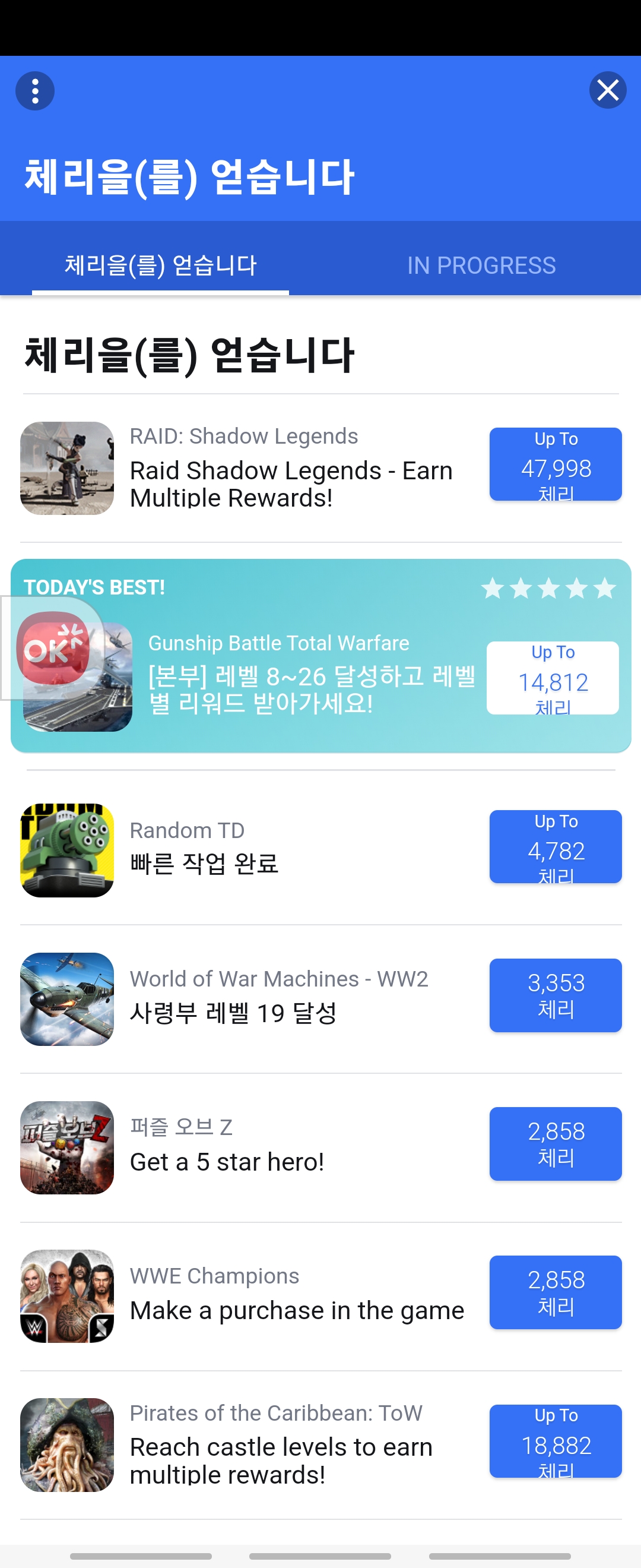Tap the 3,353 체리 reward button

[x=556, y=995]
